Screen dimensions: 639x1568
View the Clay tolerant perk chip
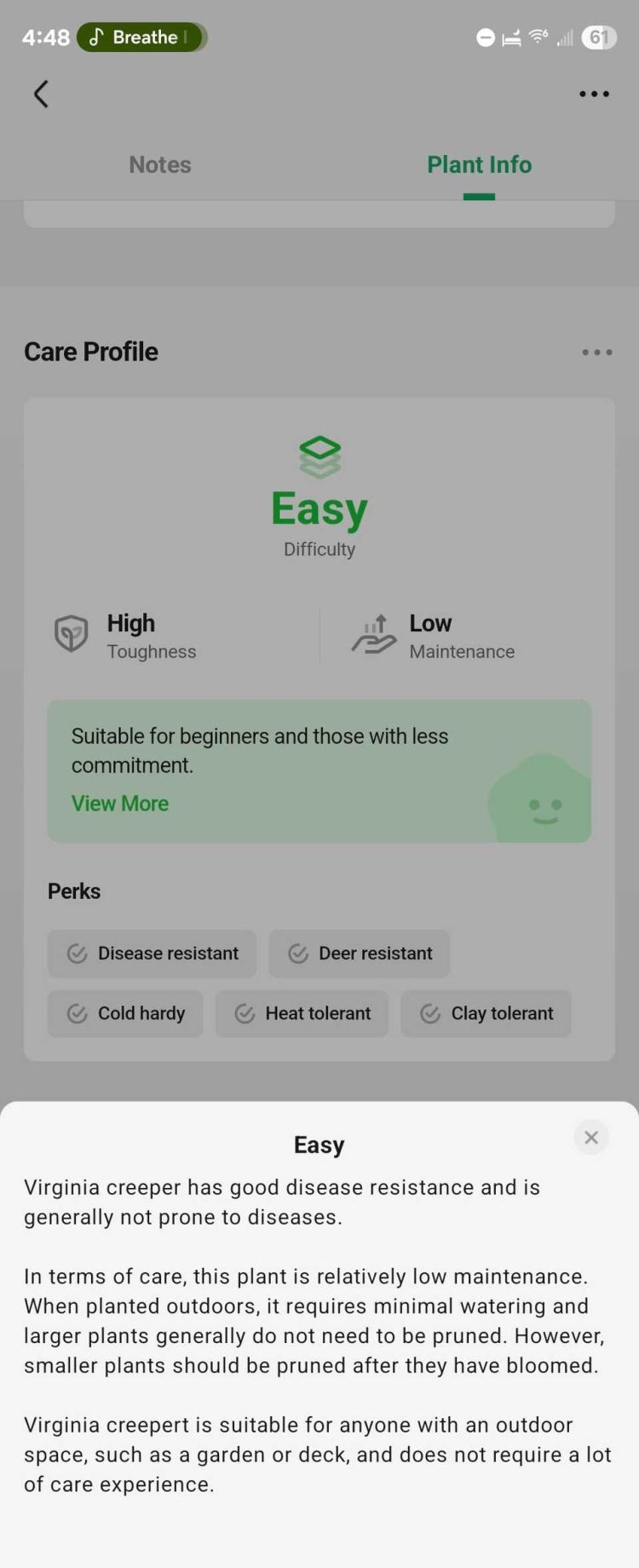tap(486, 1013)
